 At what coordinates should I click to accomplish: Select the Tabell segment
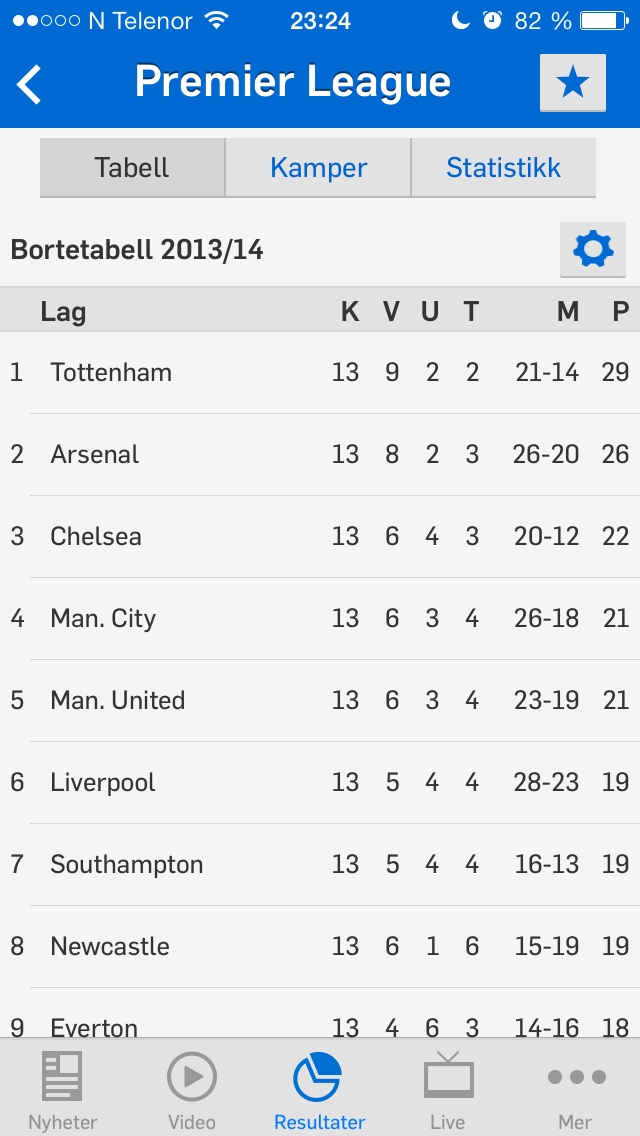[x=133, y=168]
